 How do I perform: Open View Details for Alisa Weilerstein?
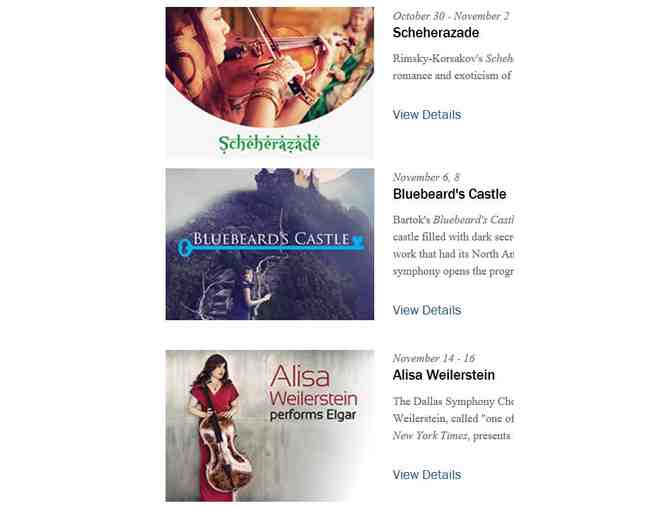[426, 475]
